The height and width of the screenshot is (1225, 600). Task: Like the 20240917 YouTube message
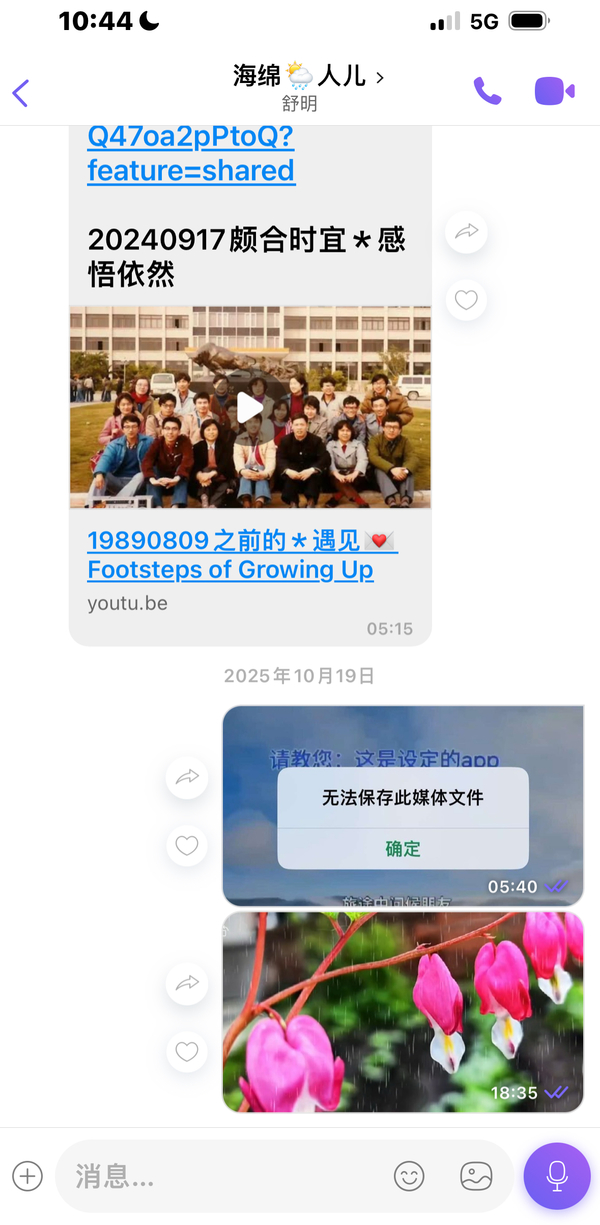466,299
